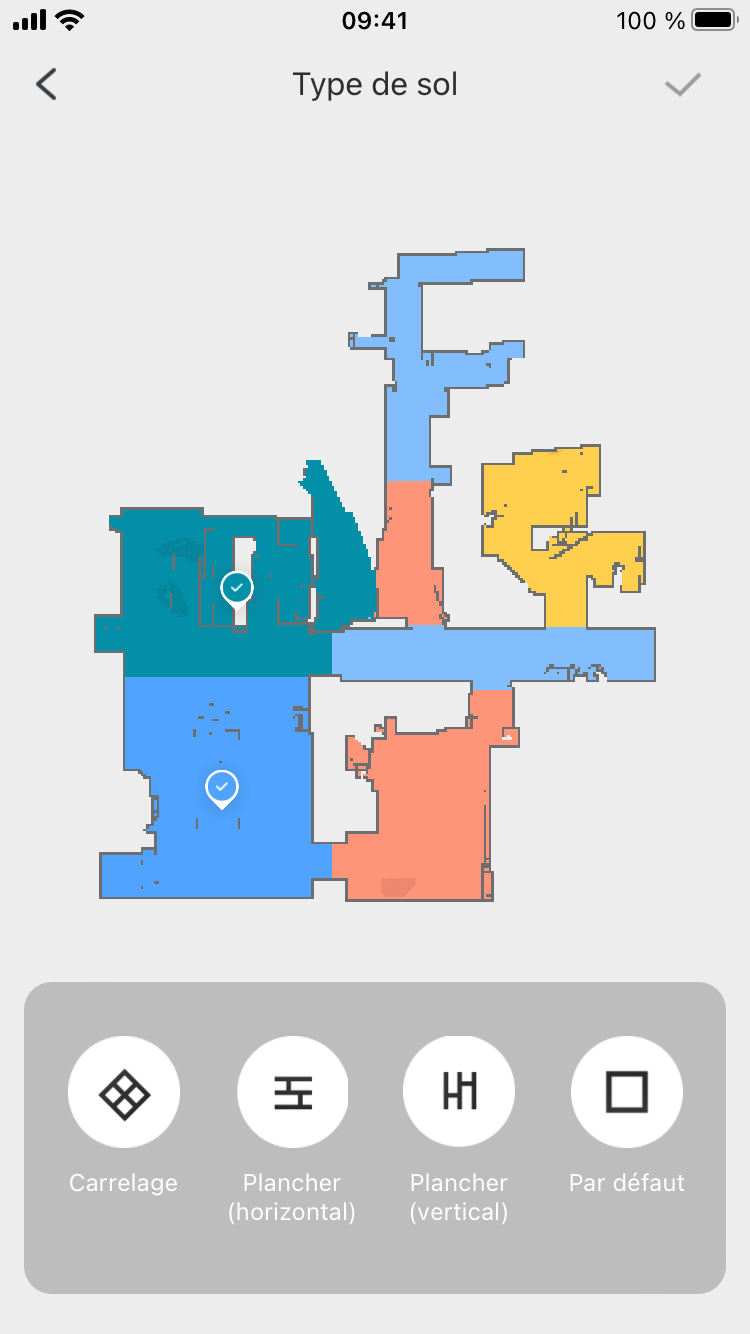
Task: Select Carrelage floor type
Action: point(124,1092)
